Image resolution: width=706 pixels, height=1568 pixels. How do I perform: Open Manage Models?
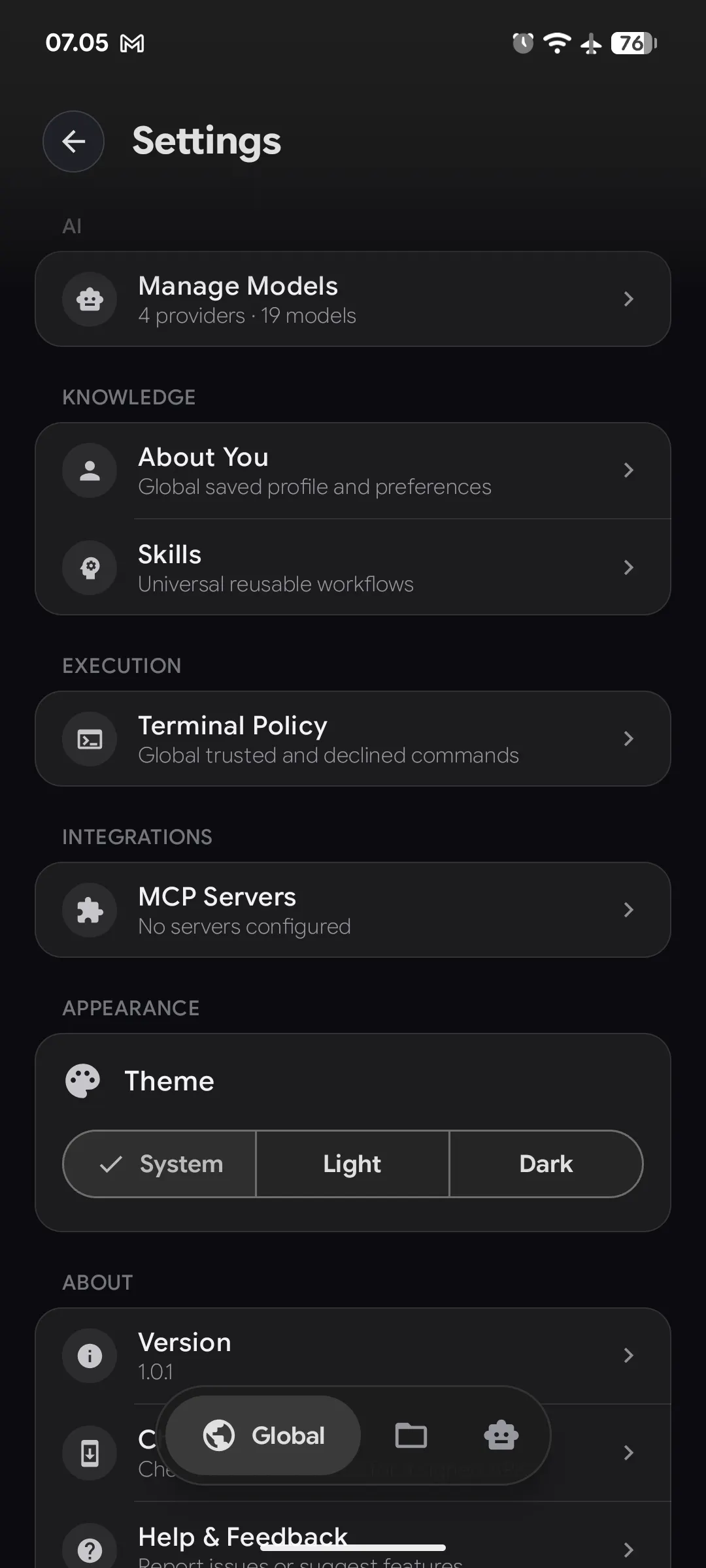(353, 299)
